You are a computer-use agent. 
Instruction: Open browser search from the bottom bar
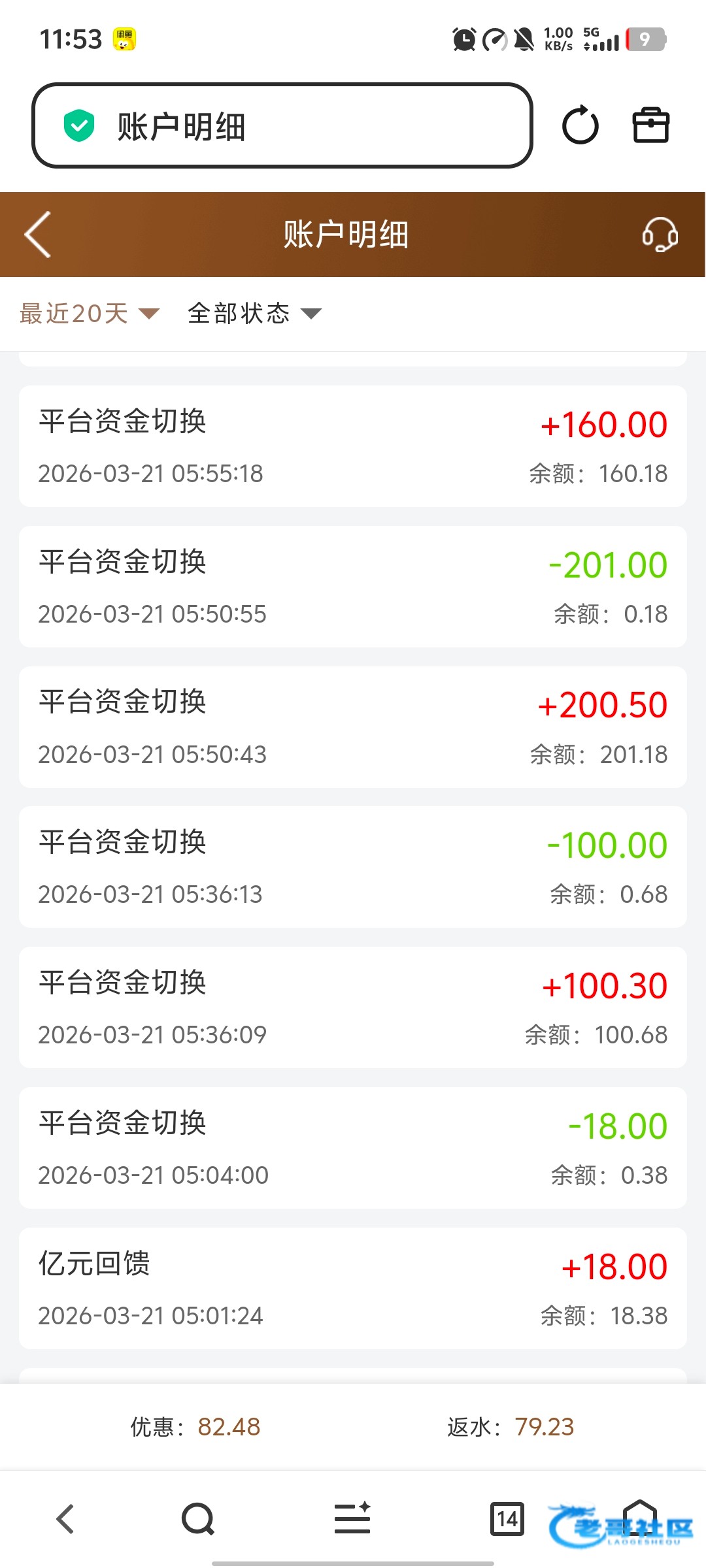pyautogui.click(x=198, y=1518)
